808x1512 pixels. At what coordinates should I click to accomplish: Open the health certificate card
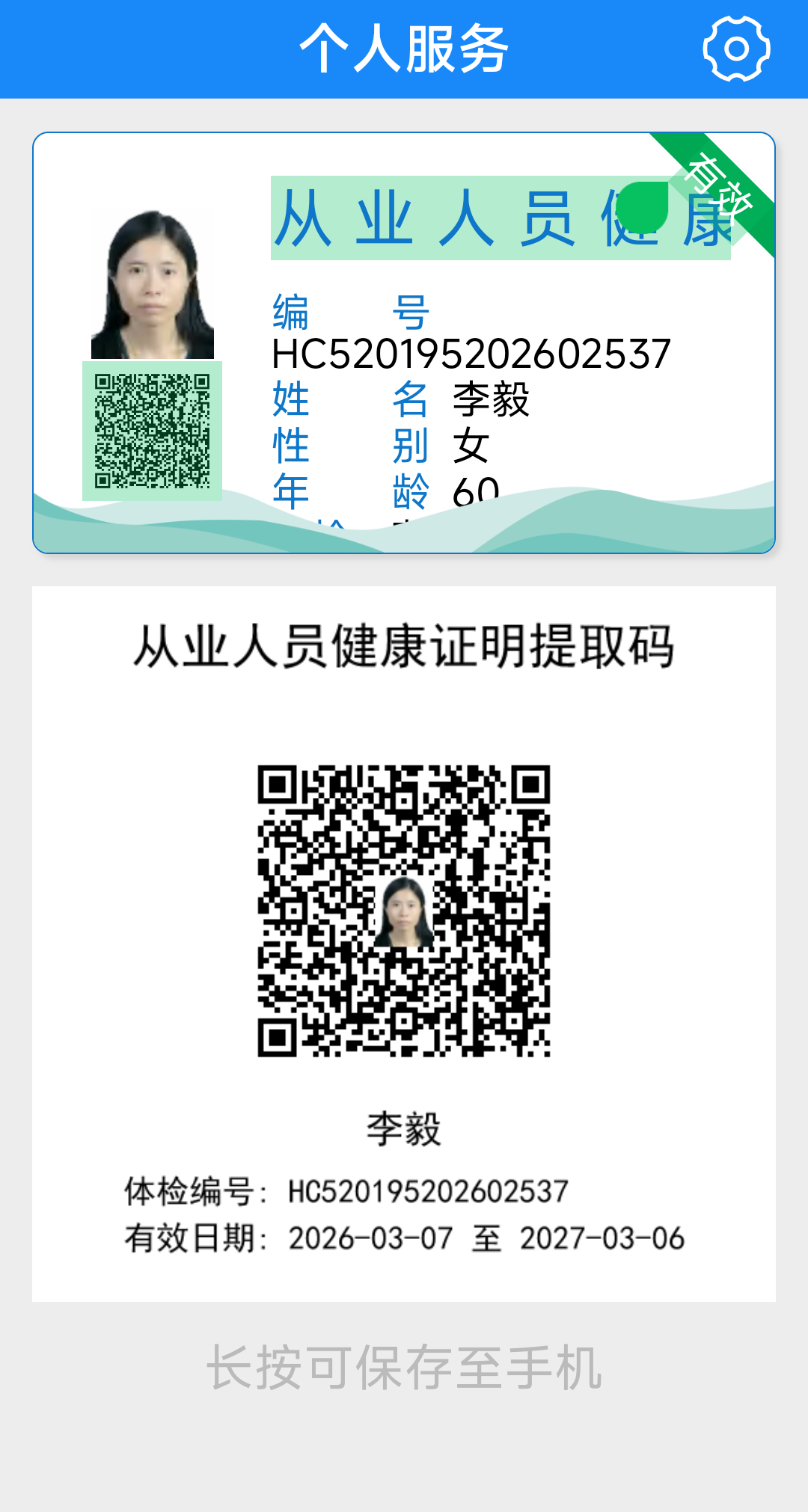pos(404,342)
